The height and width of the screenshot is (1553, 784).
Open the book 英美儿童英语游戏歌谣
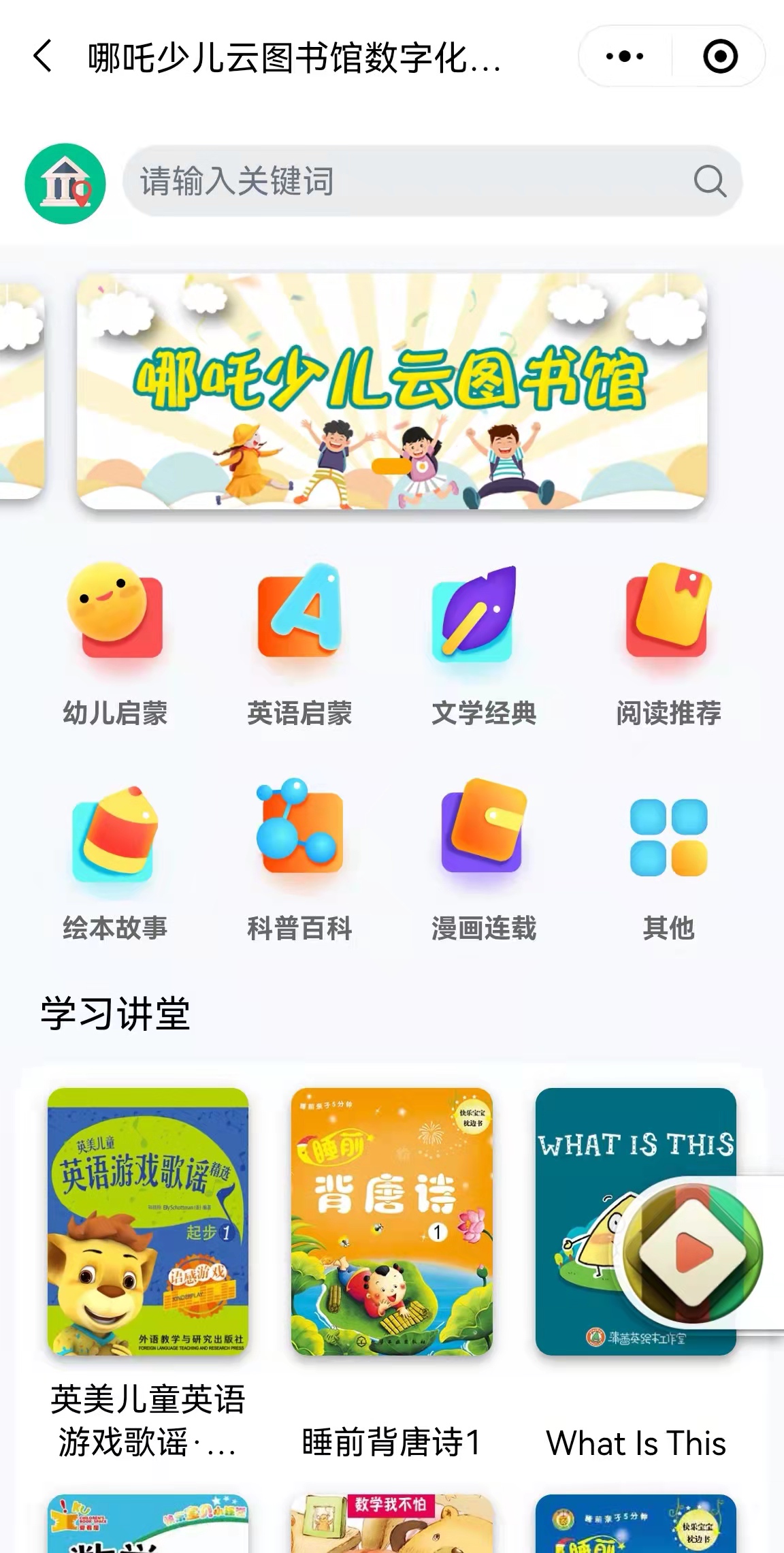pyautogui.click(x=148, y=1222)
